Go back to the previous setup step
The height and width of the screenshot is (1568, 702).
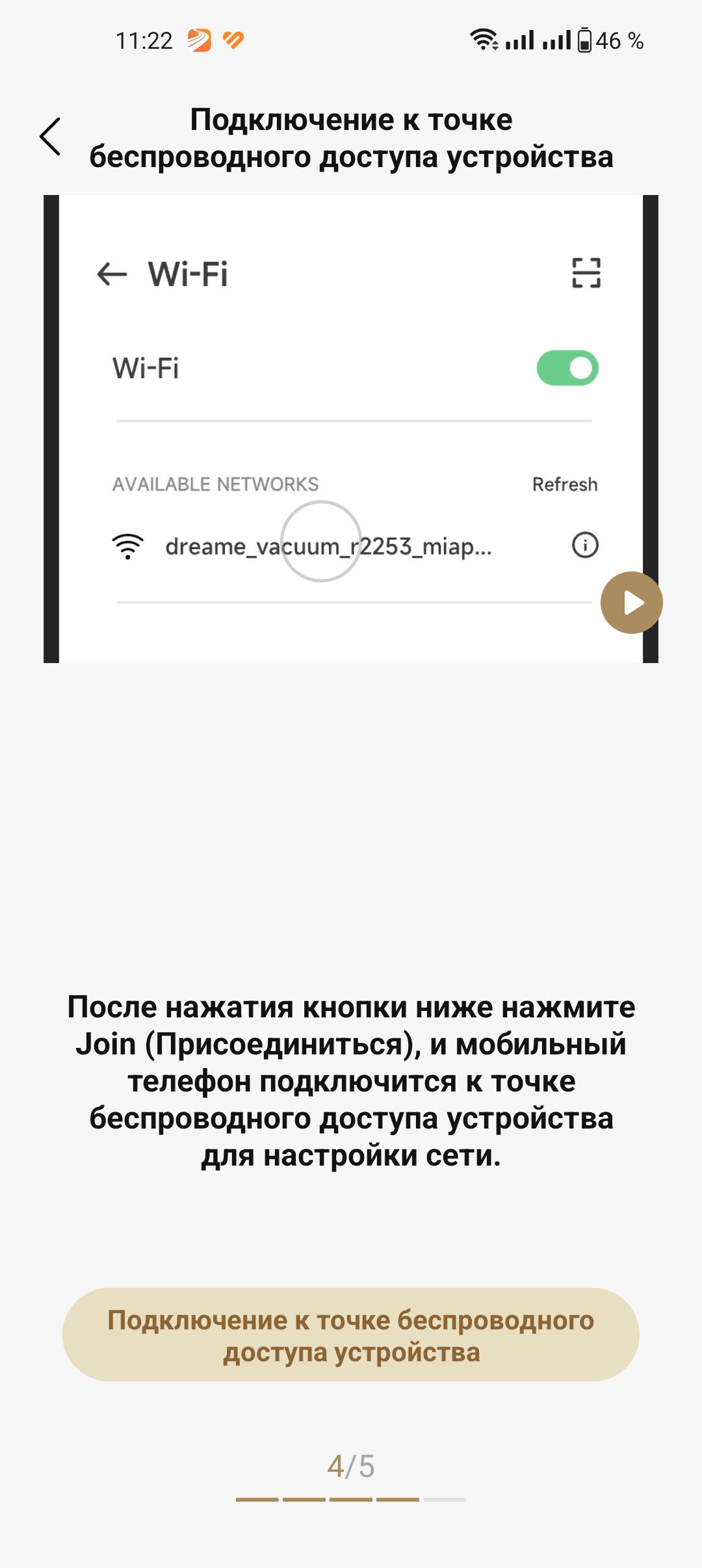pyautogui.click(x=50, y=137)
